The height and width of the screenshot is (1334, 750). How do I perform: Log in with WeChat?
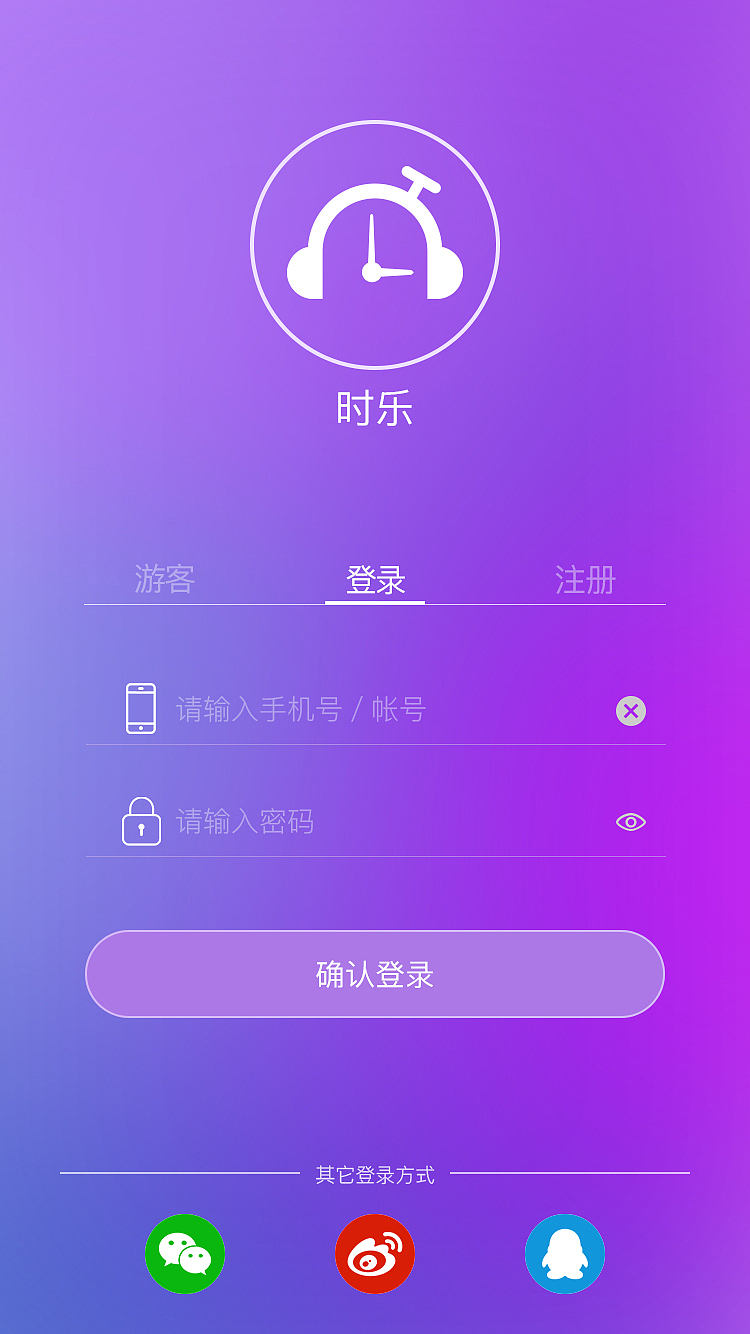point(185,1254)
